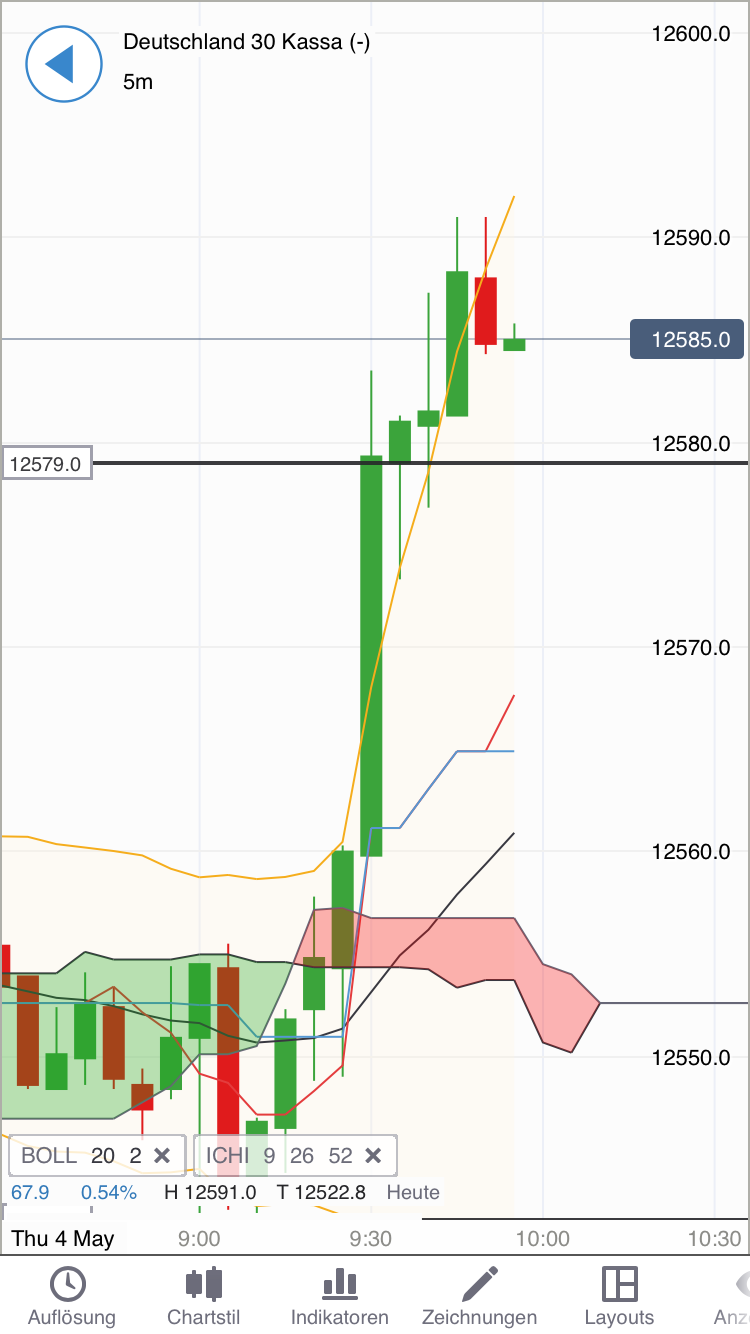Click the X on the BOLL indicator chip
Viewport: 750px width, 1334px height.
pyautogui.click(x=162, y=1155)
